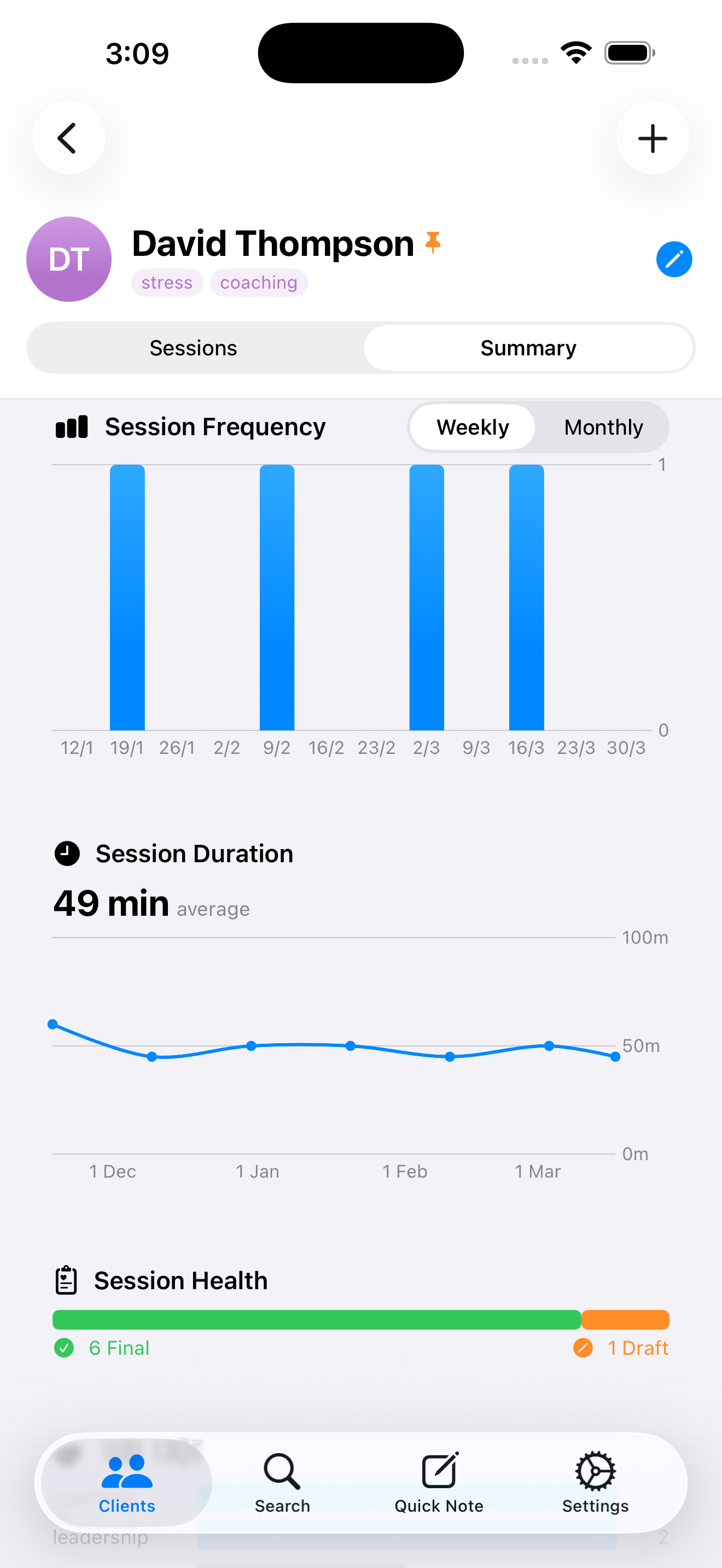Toggle to the Sessions view

193,348
